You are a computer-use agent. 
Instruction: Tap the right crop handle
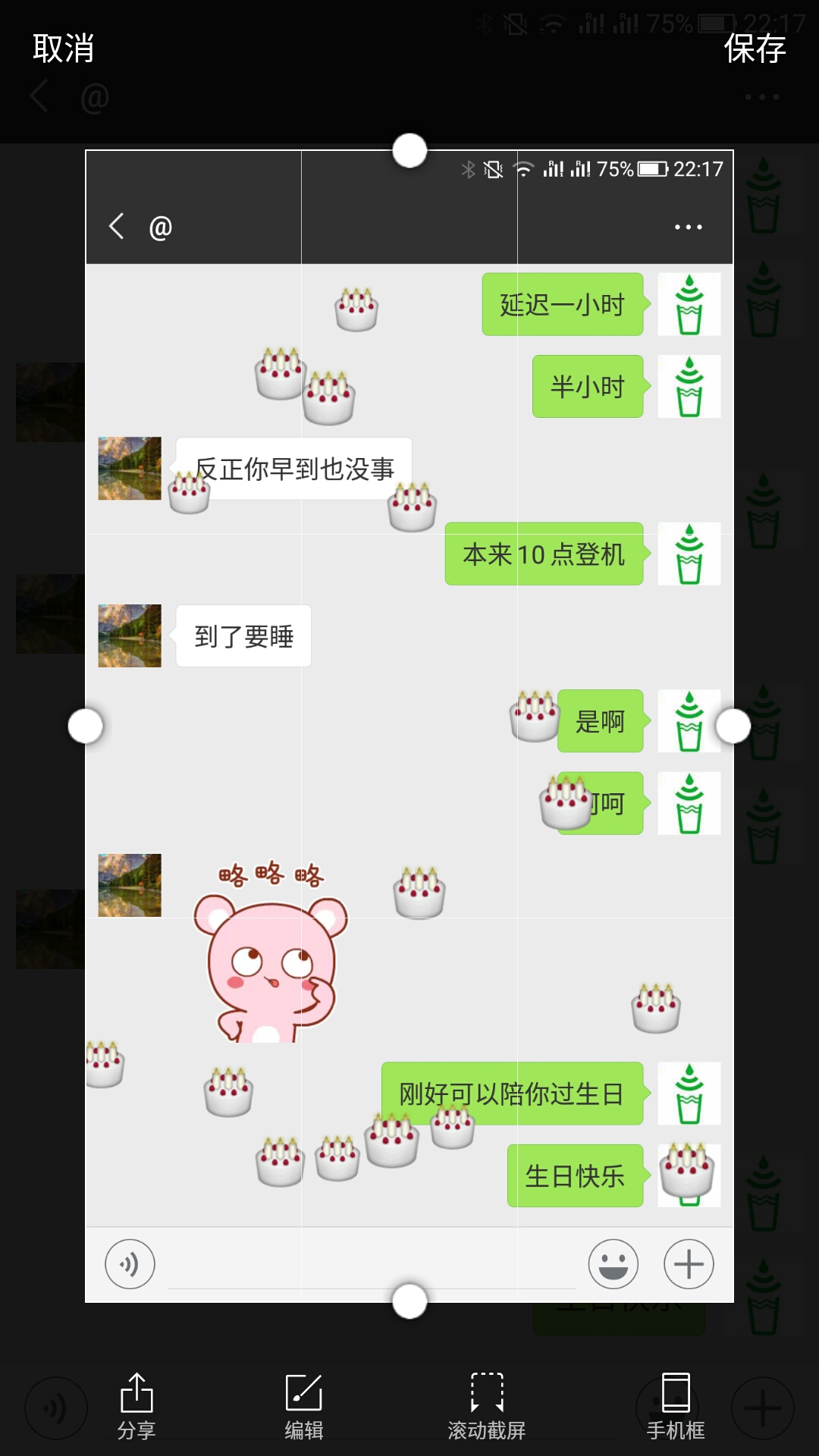733,726
